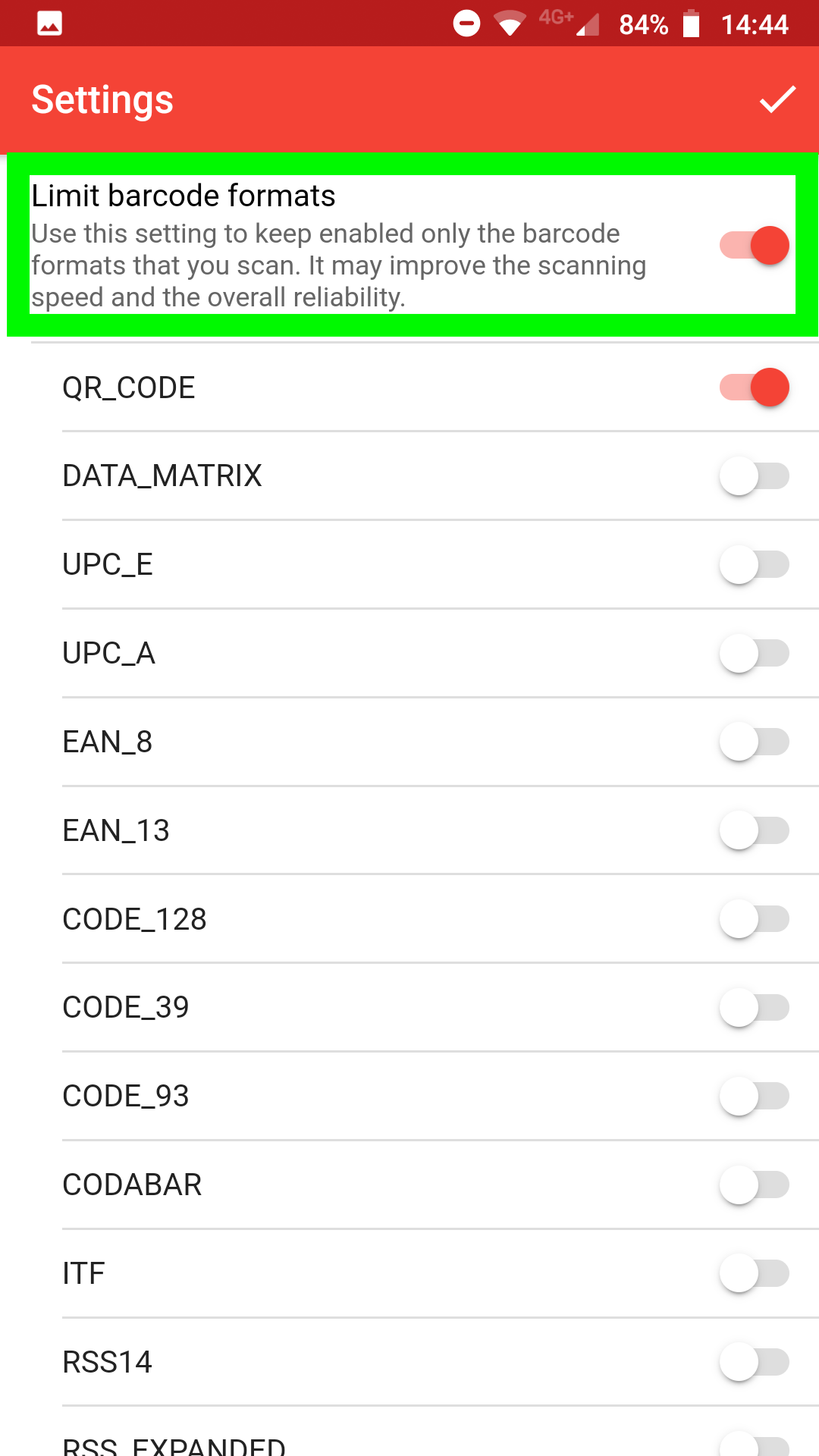Turn on ITF format
The width and height of the screenshot is (819, 1456).
click(755, 1273)
